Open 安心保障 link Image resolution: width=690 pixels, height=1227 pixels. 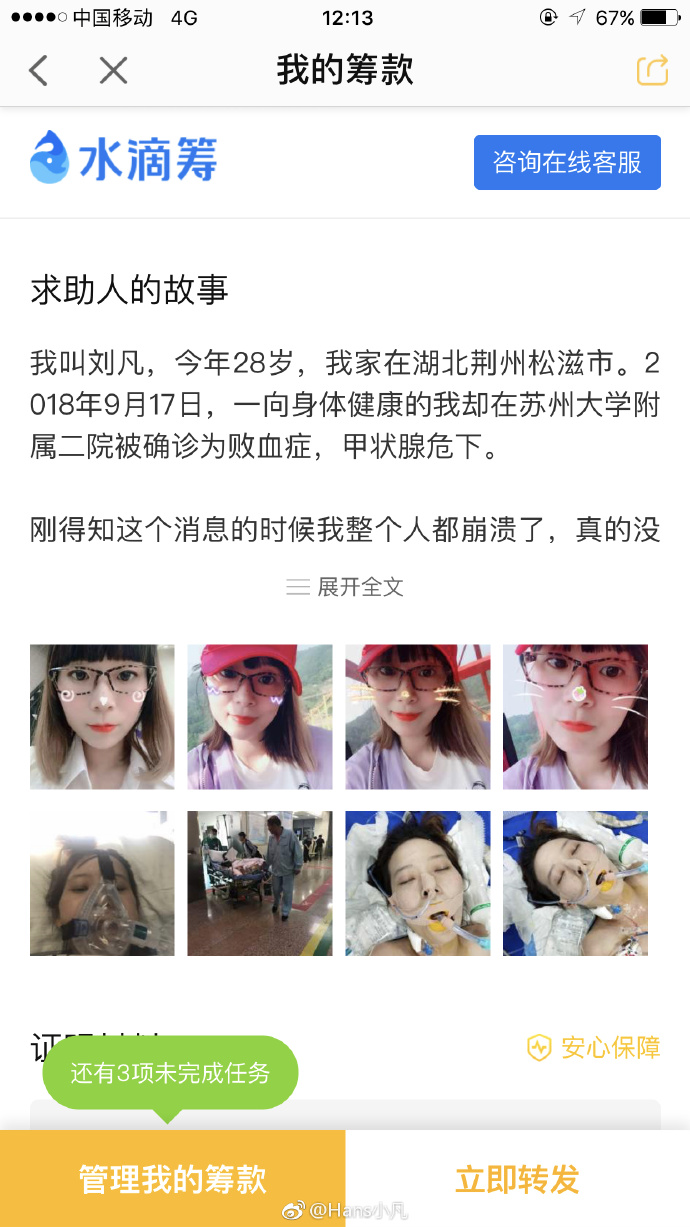click(x=594, y=1048)
